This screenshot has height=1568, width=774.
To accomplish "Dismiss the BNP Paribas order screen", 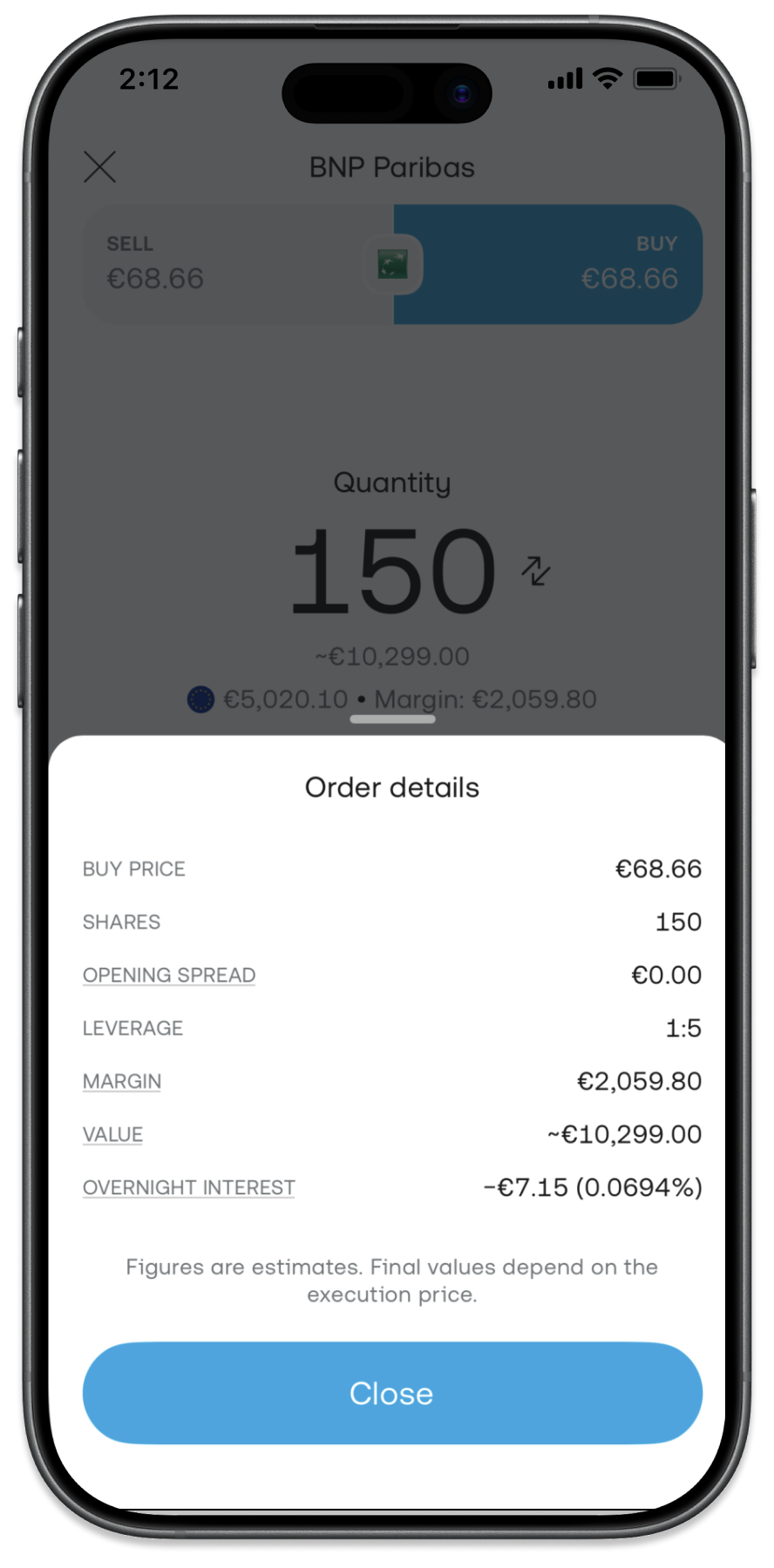I will pos(100,167).
